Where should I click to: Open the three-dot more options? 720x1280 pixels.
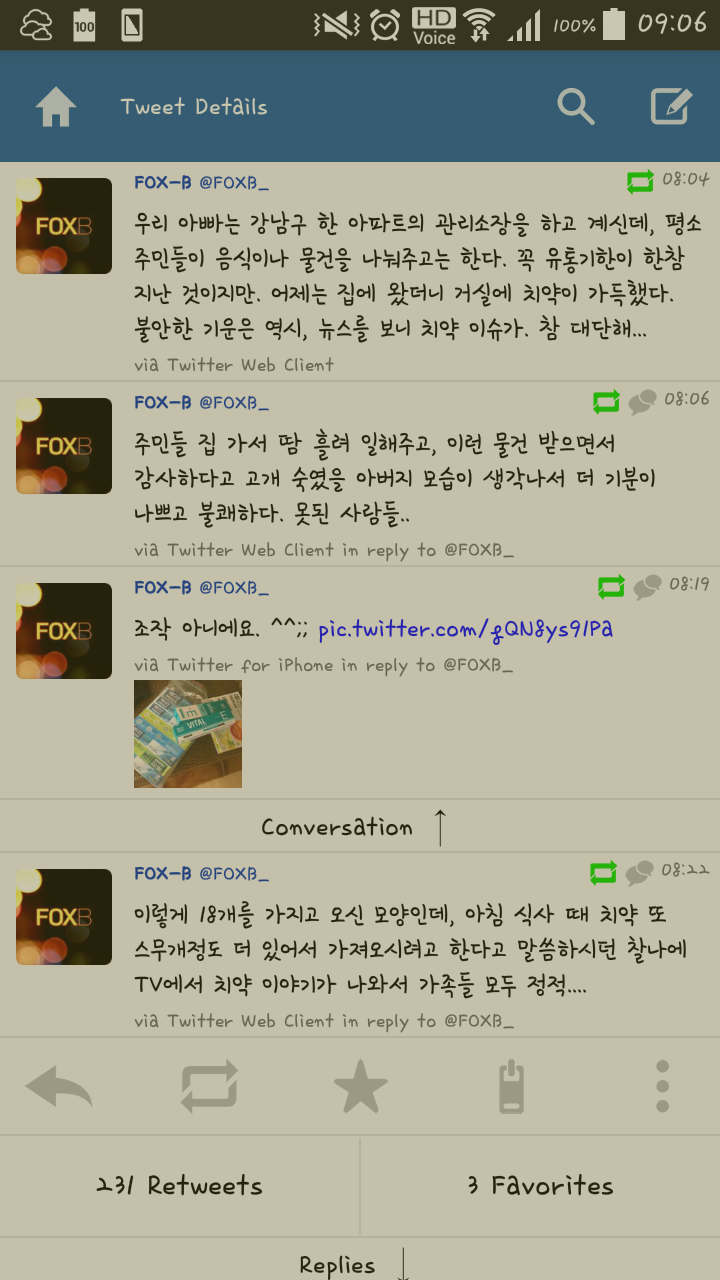pos(662,1086)
